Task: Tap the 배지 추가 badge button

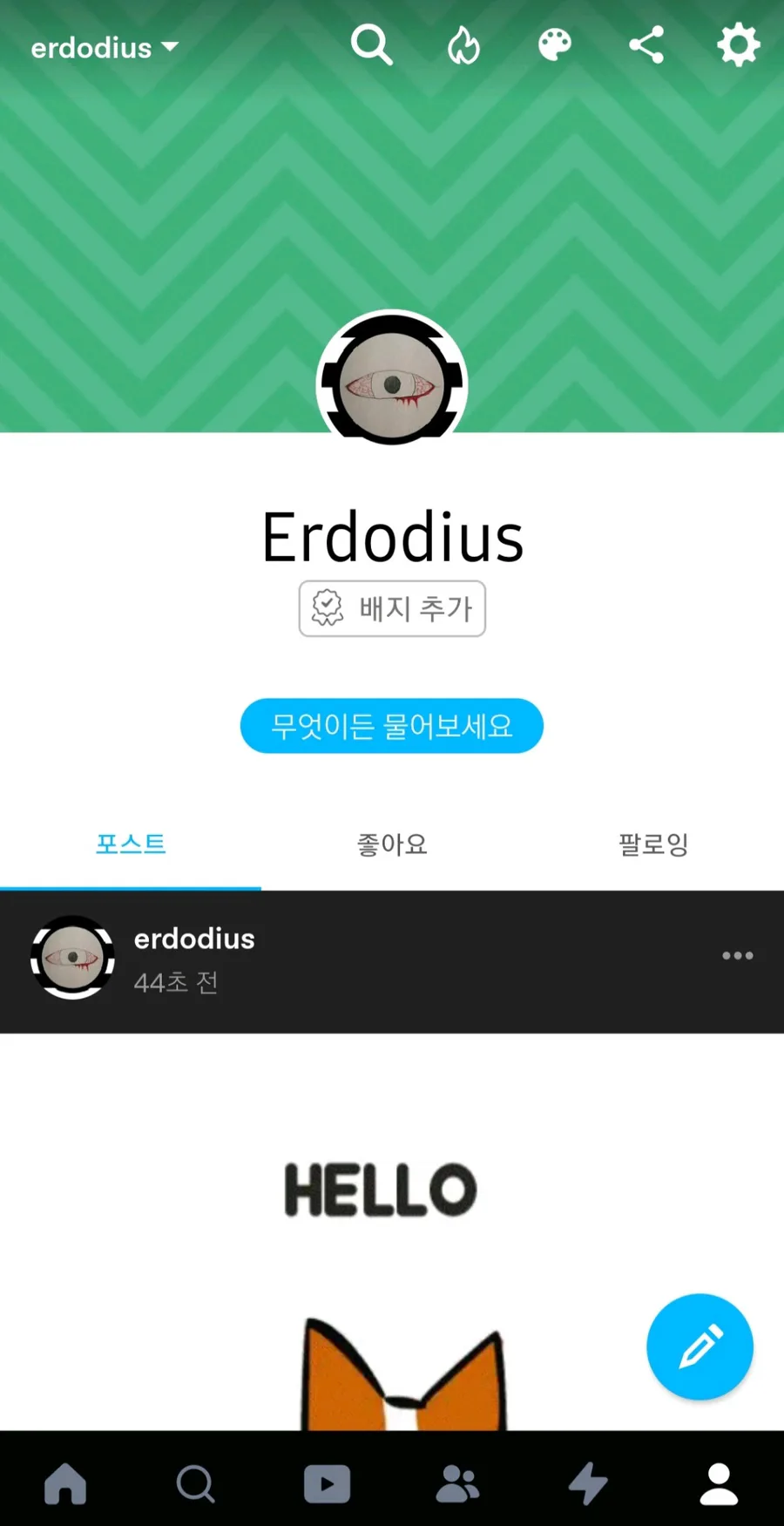Action: pos(392,608)
